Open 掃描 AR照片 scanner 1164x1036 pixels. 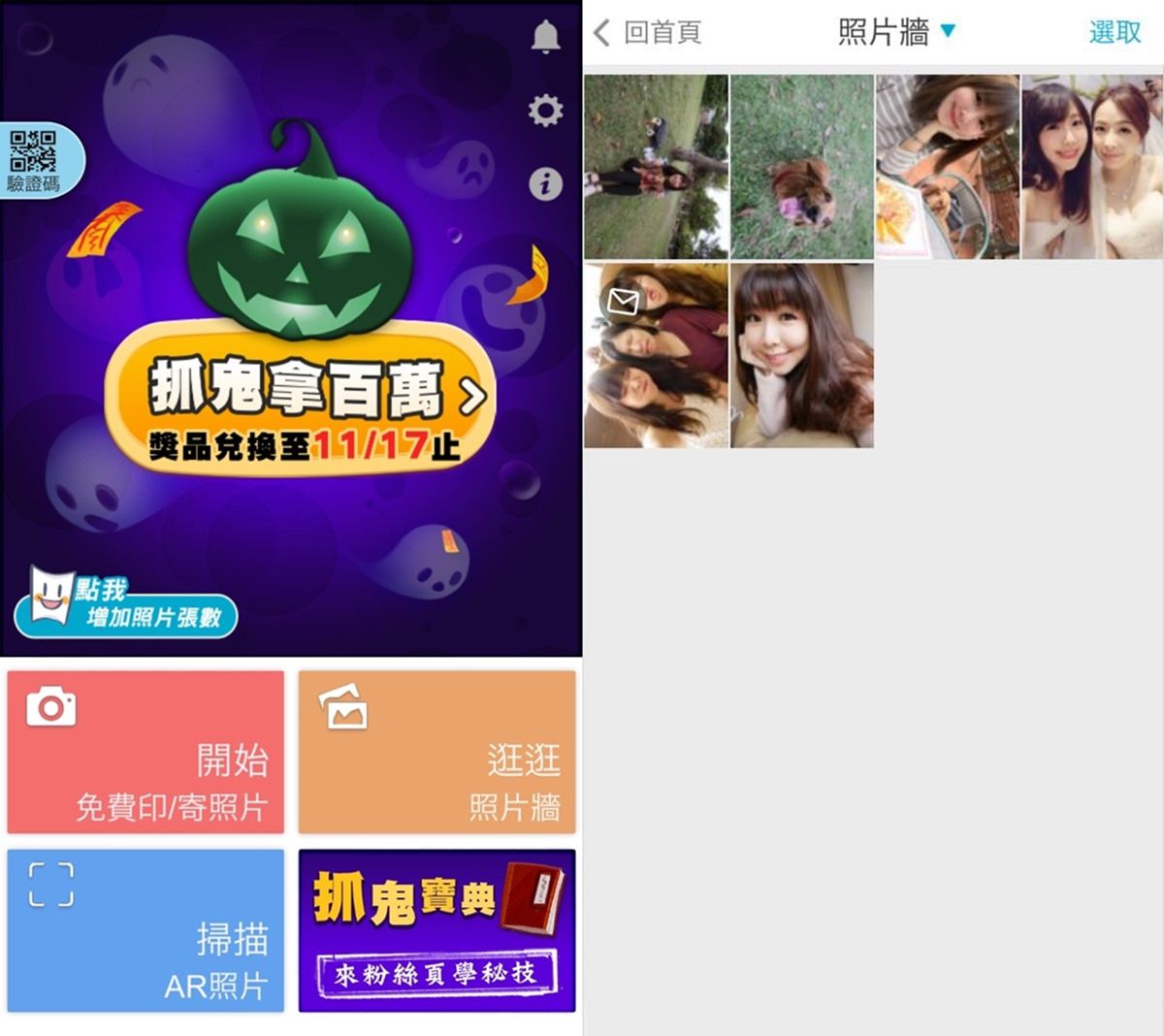tap(145, 930)
